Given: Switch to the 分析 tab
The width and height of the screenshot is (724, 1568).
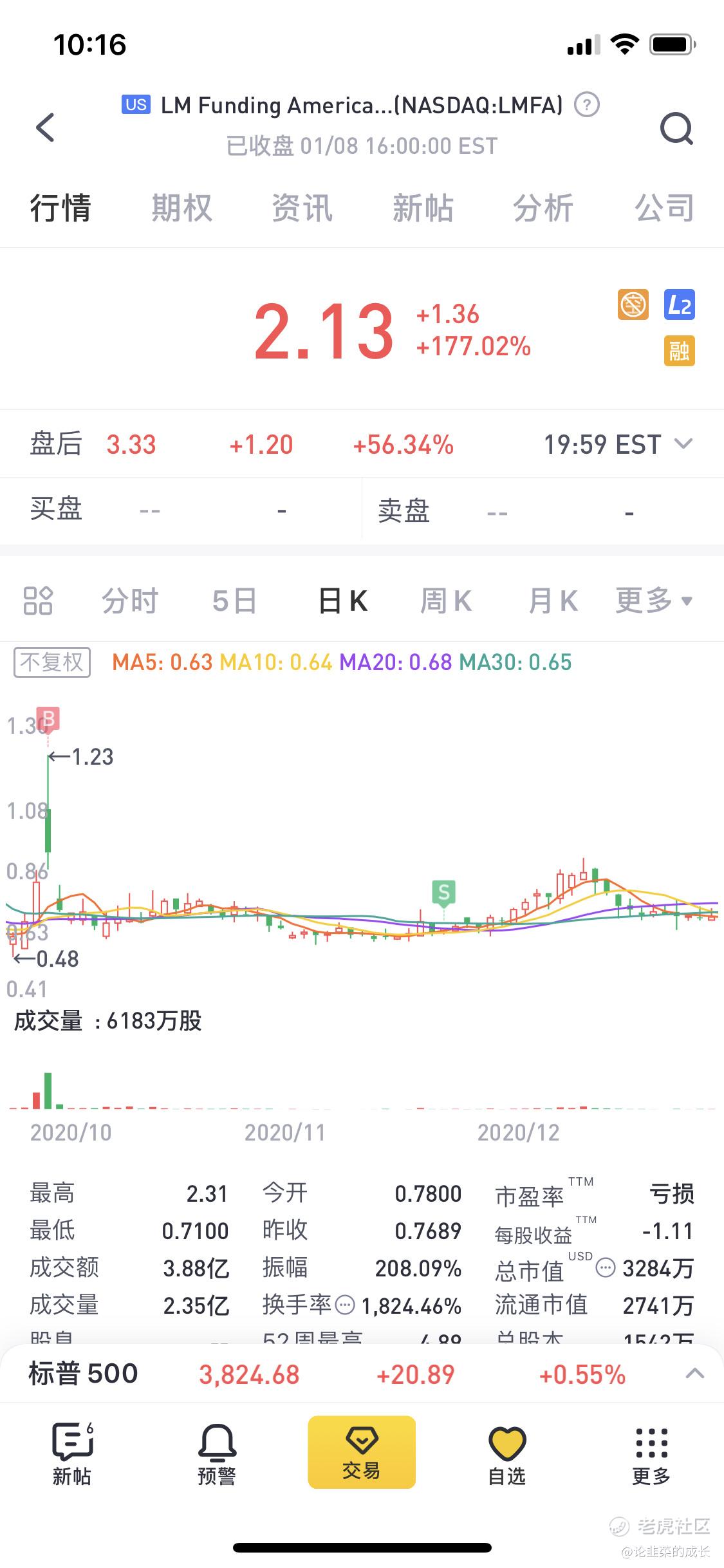Looking at the screenshot, I should (543, 208).
